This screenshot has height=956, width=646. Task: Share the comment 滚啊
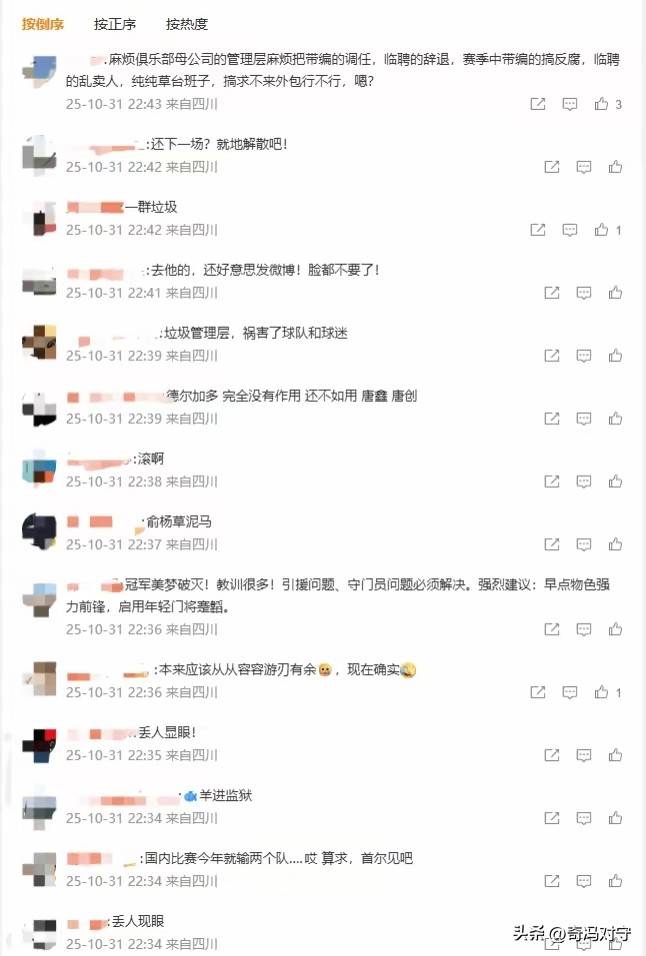tap(551, 482)
